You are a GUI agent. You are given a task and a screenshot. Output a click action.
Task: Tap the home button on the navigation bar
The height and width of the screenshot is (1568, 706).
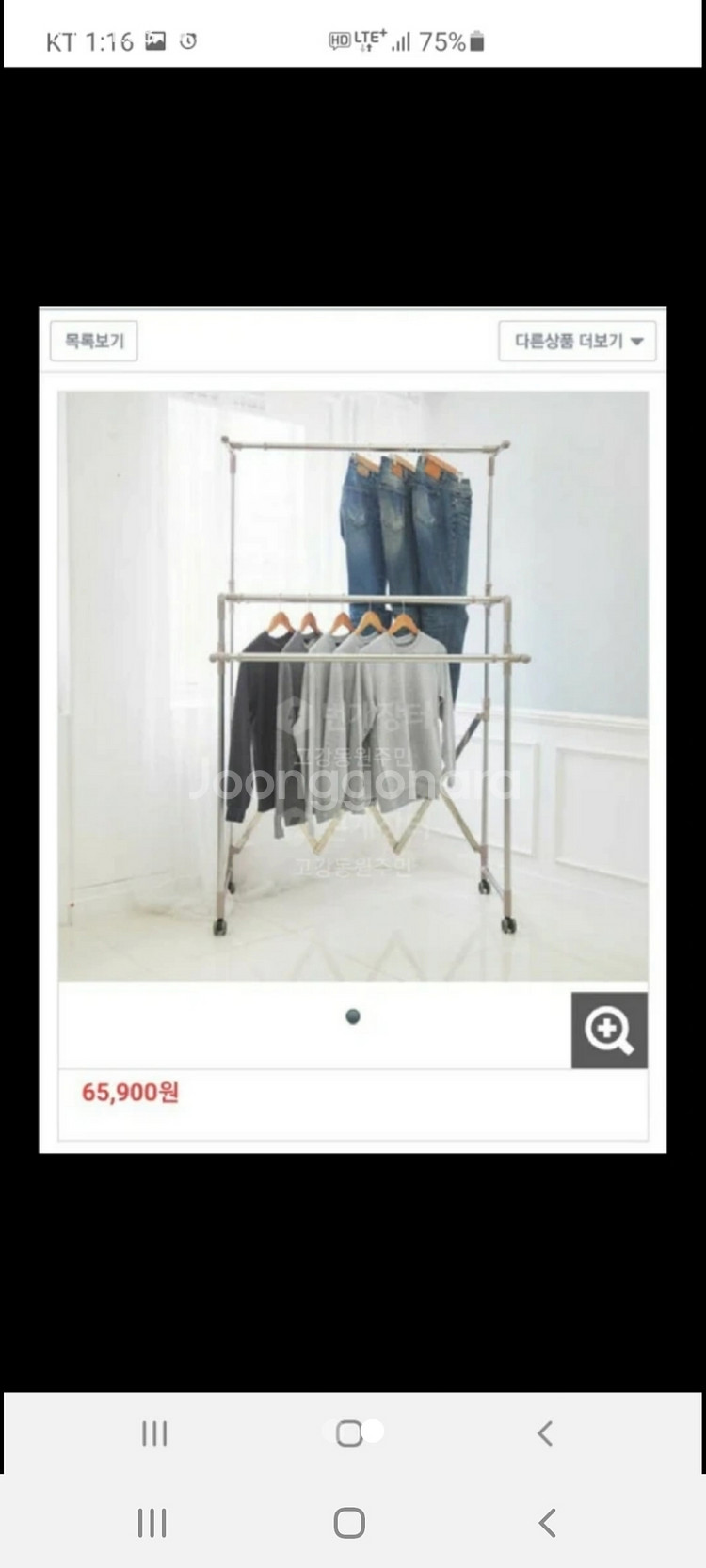point(352,1432)
